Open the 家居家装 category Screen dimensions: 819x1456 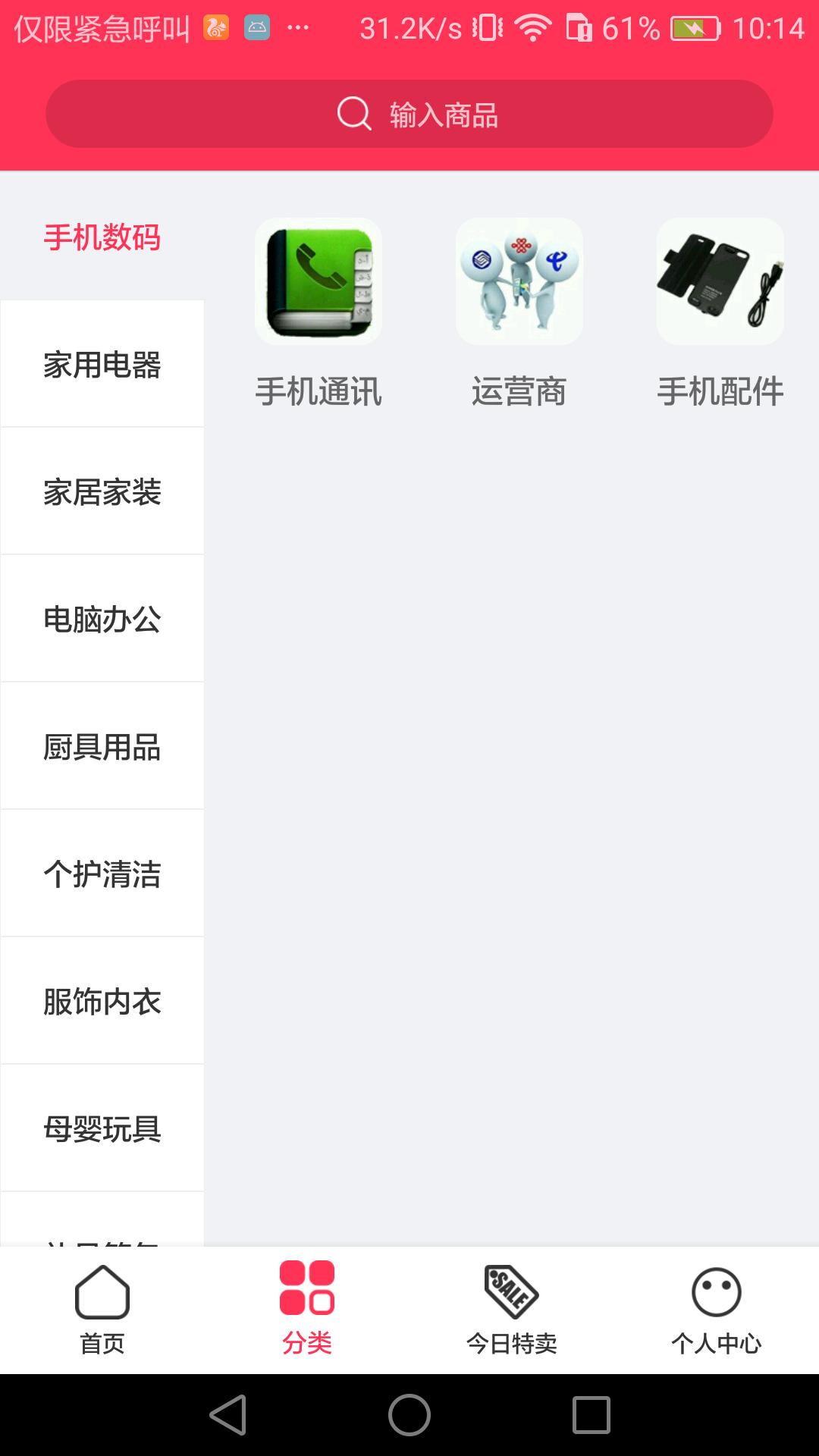click(103, 491)
